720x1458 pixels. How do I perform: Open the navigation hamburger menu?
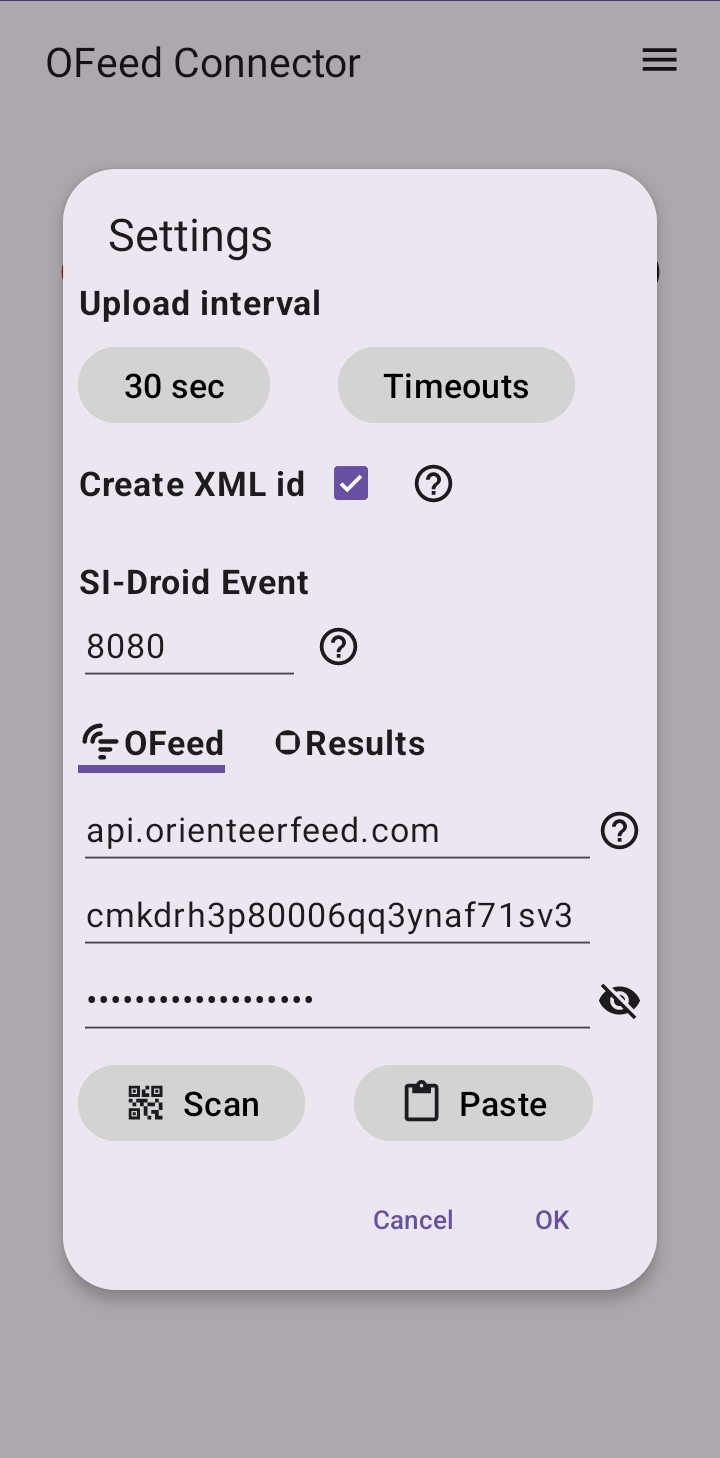click(659, 60)
